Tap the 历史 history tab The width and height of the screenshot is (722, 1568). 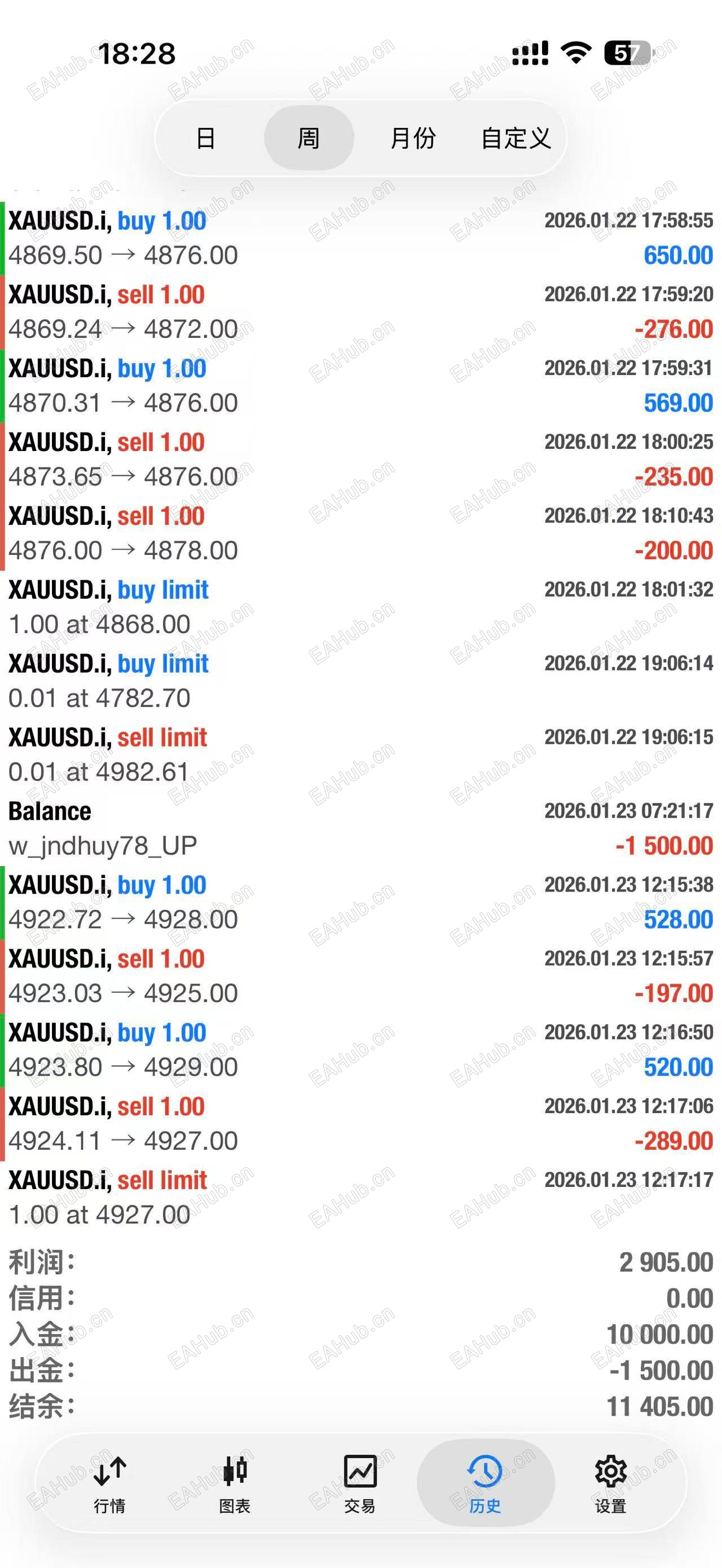[x=485, y=1482]
